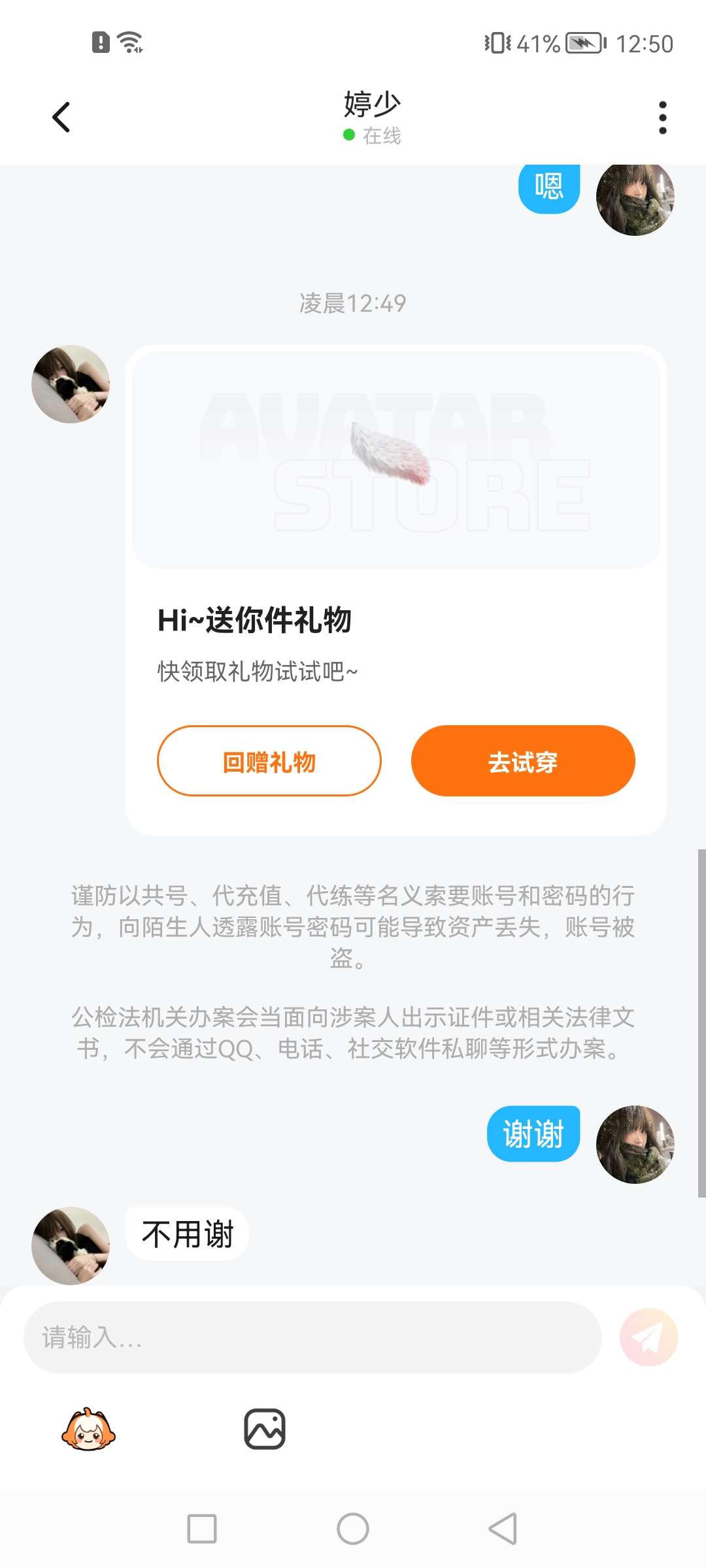Show recent apps with the square button
The height and width of the screenshot is (1568, 706).
(x=202, y=1529)
